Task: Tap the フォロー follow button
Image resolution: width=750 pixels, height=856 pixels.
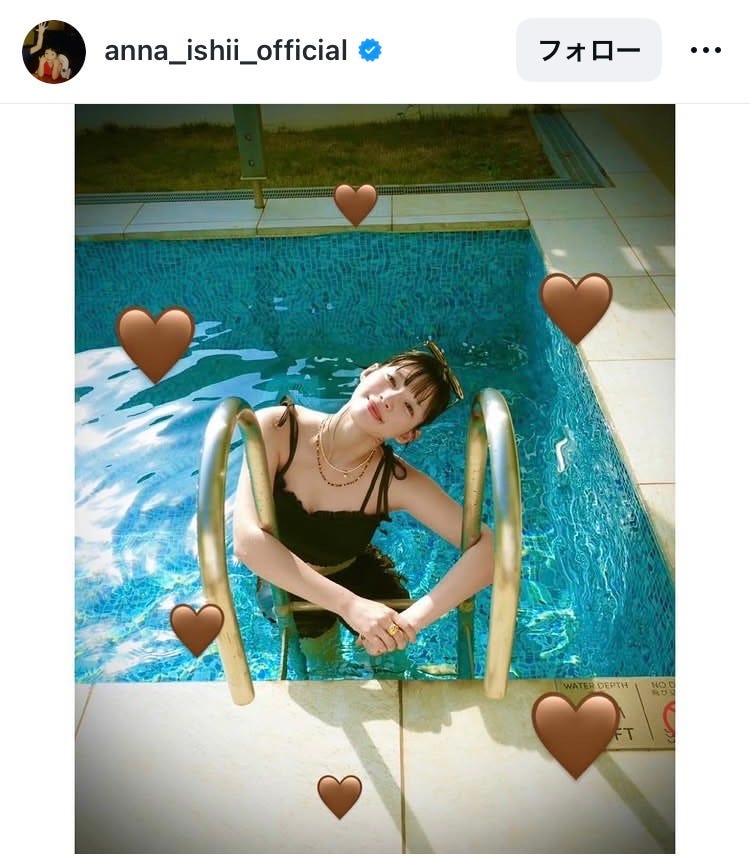Action: point(588,50)
